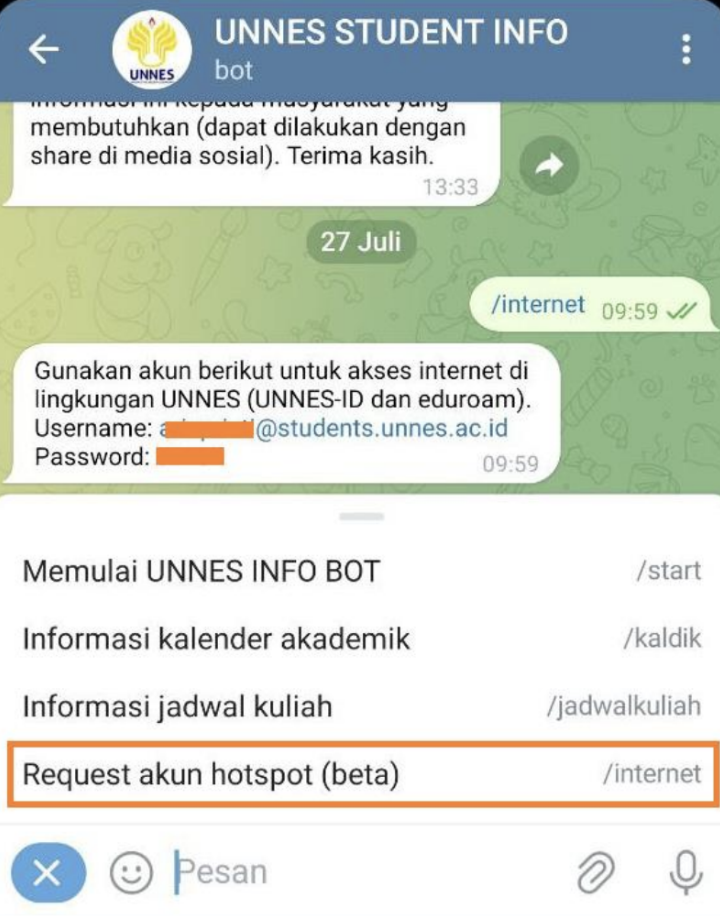Choose Request akun hotspot (beta) command
720x916 pixels.
360,773
